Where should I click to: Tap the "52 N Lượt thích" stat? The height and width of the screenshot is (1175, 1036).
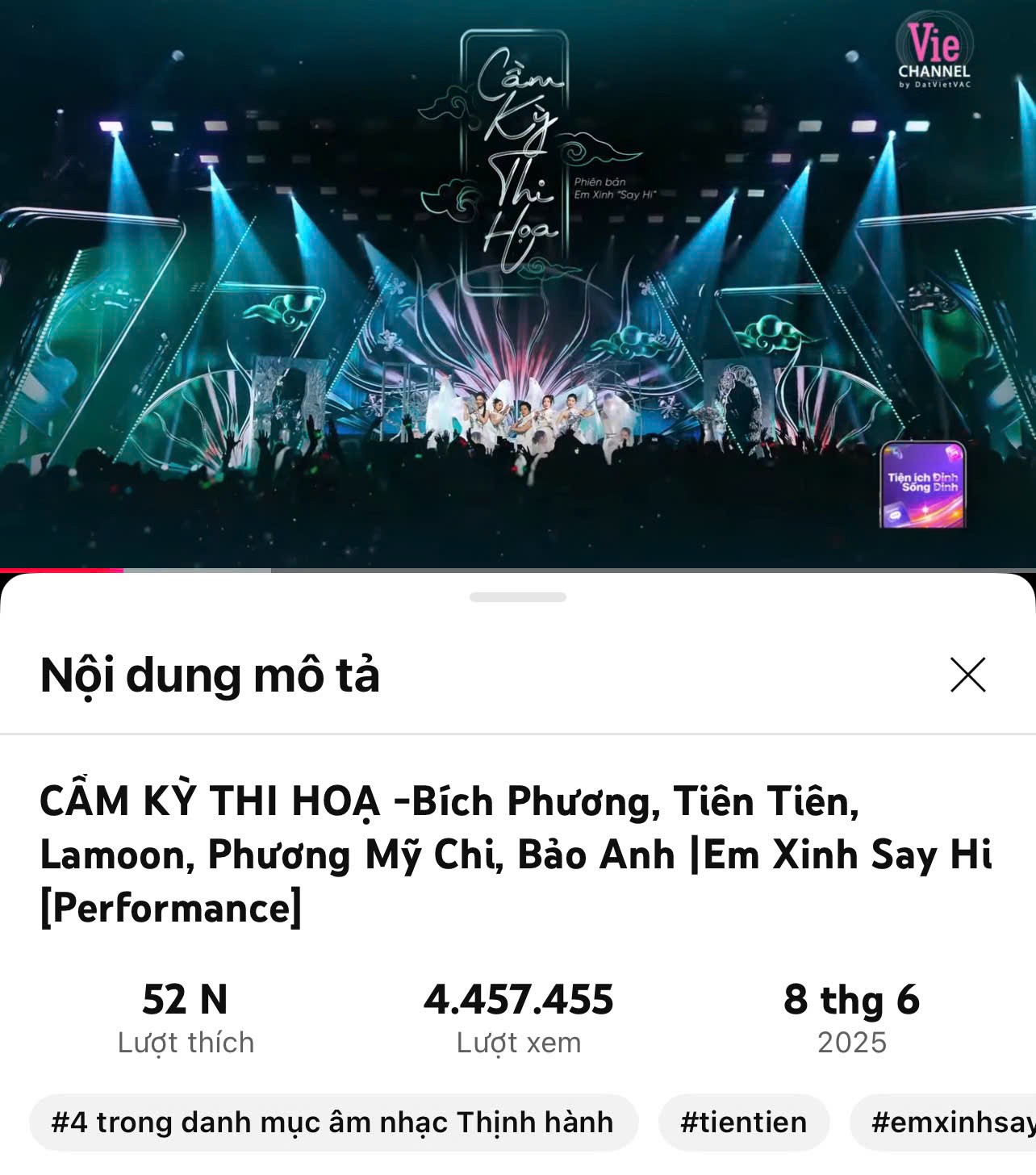pyautogui.click(x=184, y=1017)
